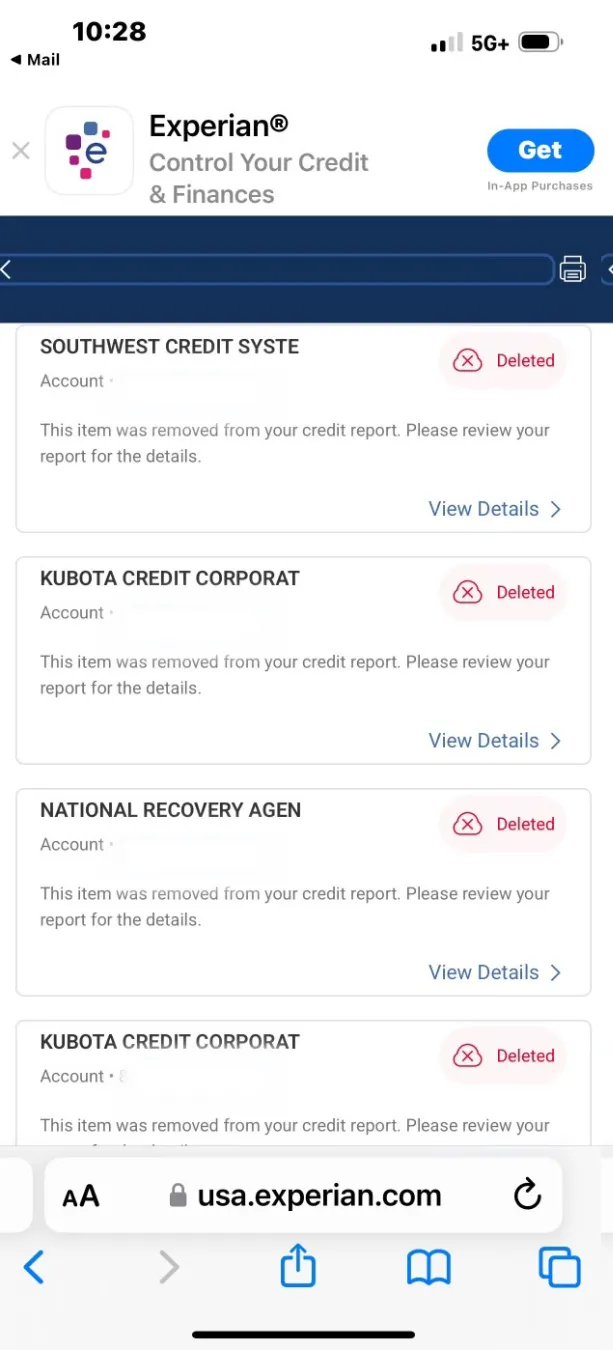Screen dimensions: 613x1350
Task: View details for National Recovery Agen
Action: click(495, 972)
